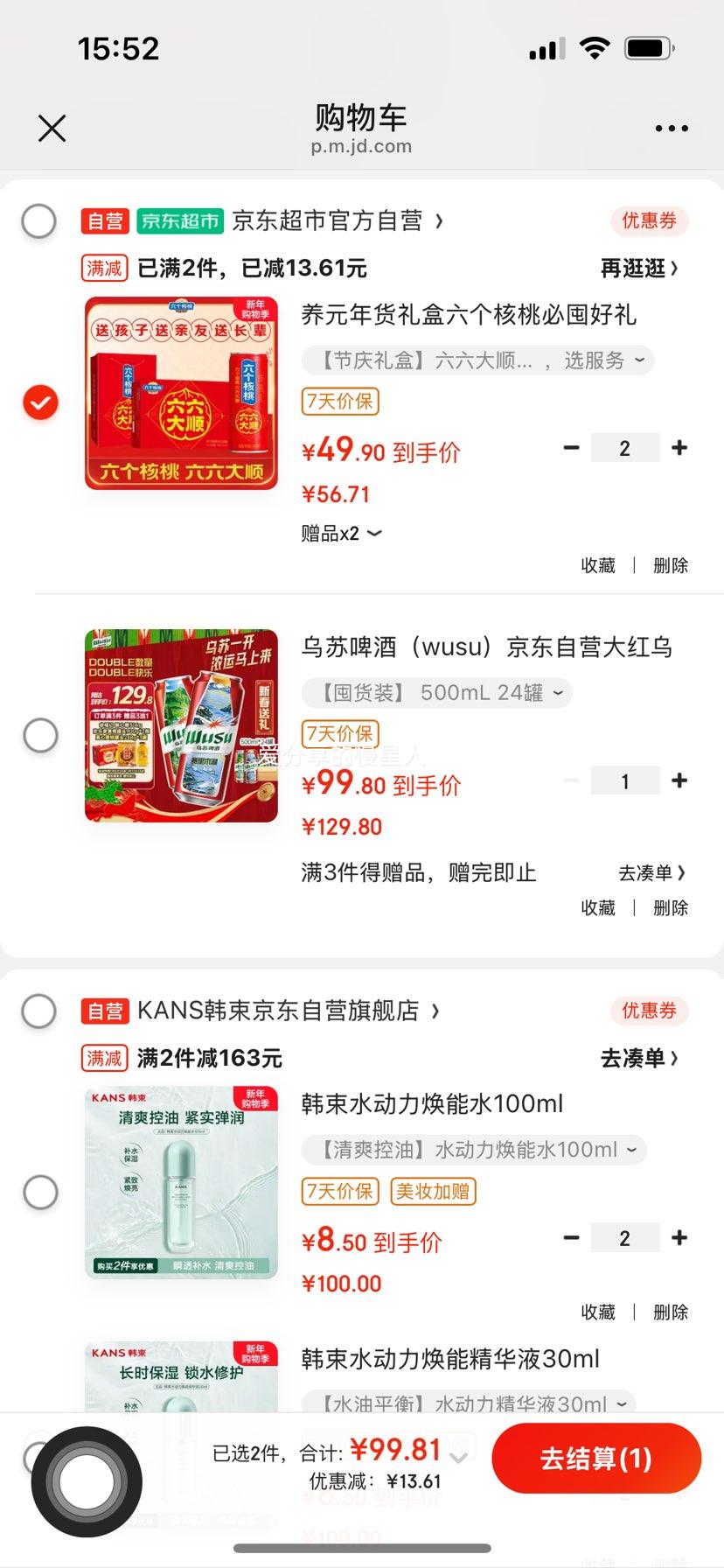
Task: Tap the 7天价保 badge on the walnut drink
Action: pyautogui.click(x=339, y=401)
